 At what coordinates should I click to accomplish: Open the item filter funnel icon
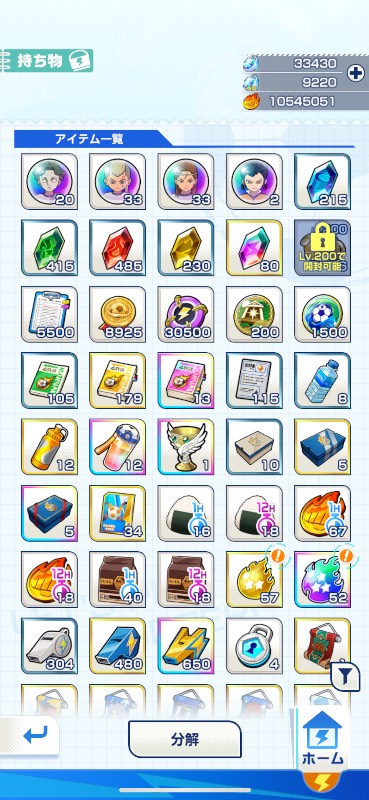coord(346,677)
